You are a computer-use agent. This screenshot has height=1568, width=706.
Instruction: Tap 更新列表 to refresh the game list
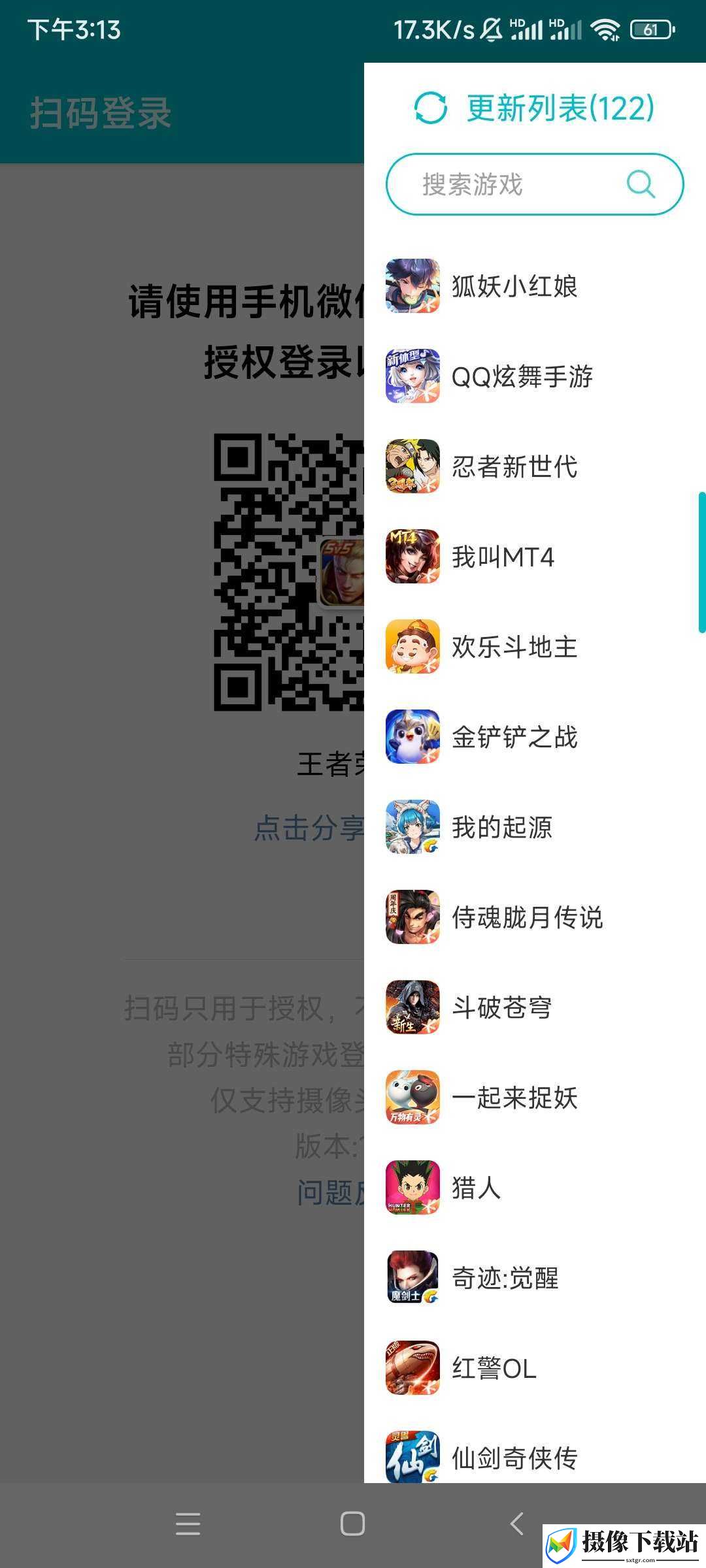(x=535, y=108)
